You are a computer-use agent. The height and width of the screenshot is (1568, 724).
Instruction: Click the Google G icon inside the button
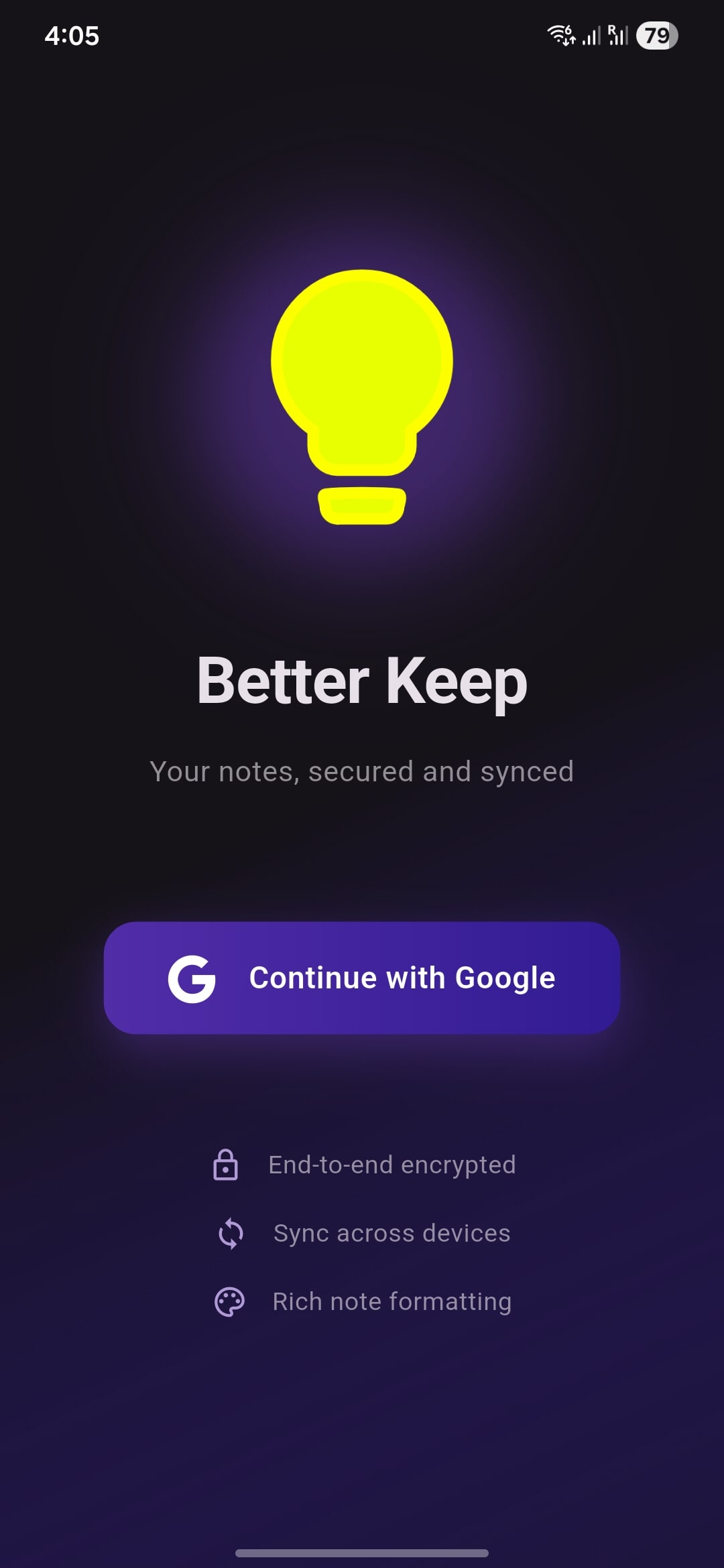(192, 978)
